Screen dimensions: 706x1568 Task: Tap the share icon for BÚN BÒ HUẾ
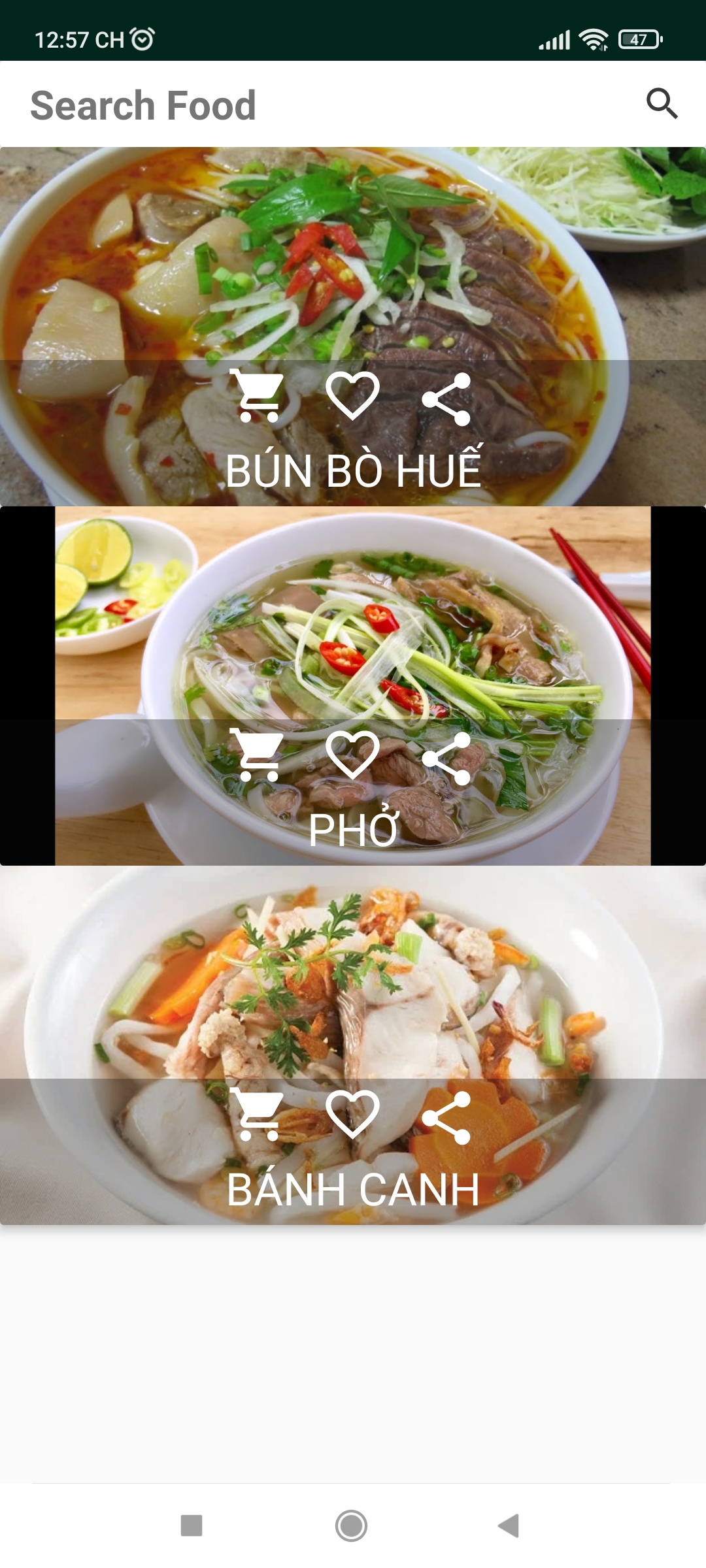(448, 395)
